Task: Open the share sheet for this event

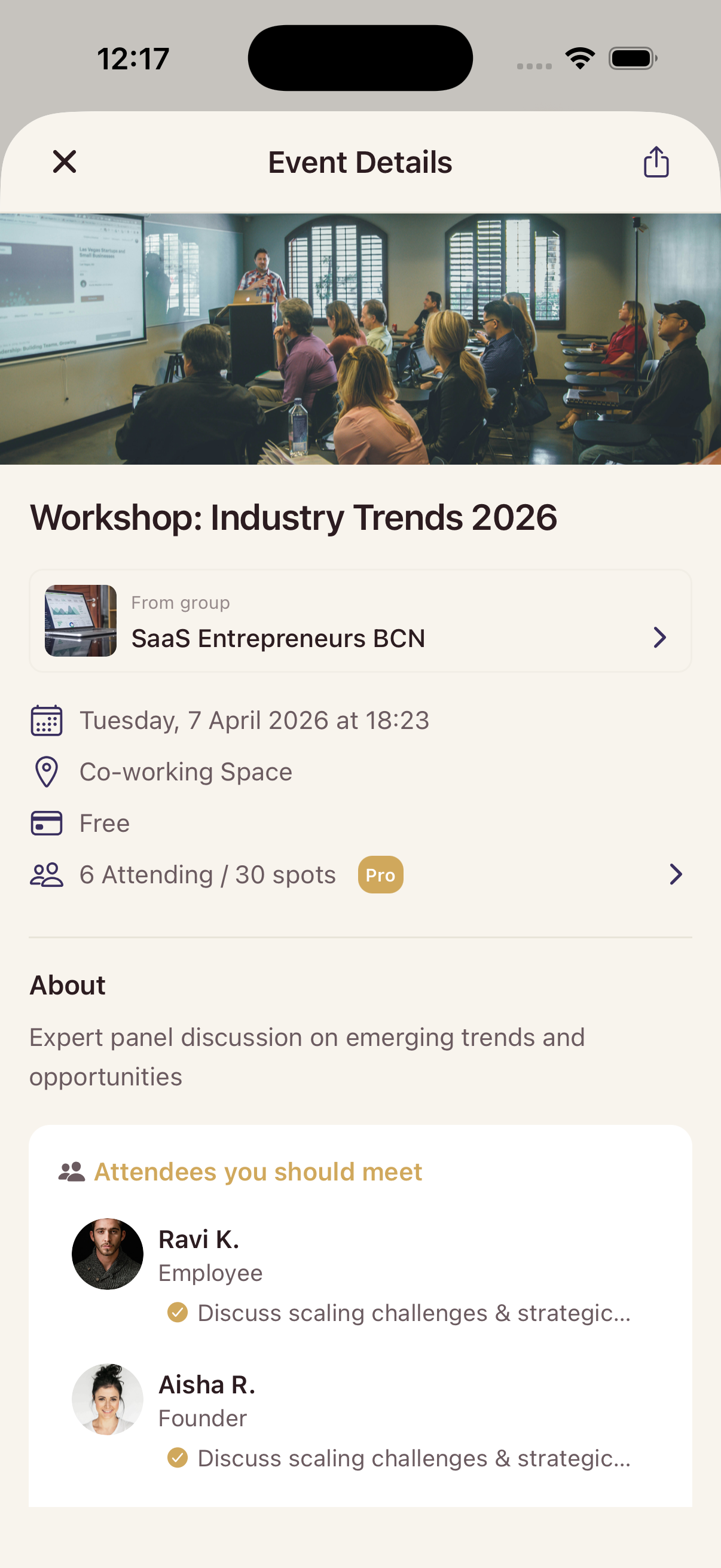Action: (656, 162)
